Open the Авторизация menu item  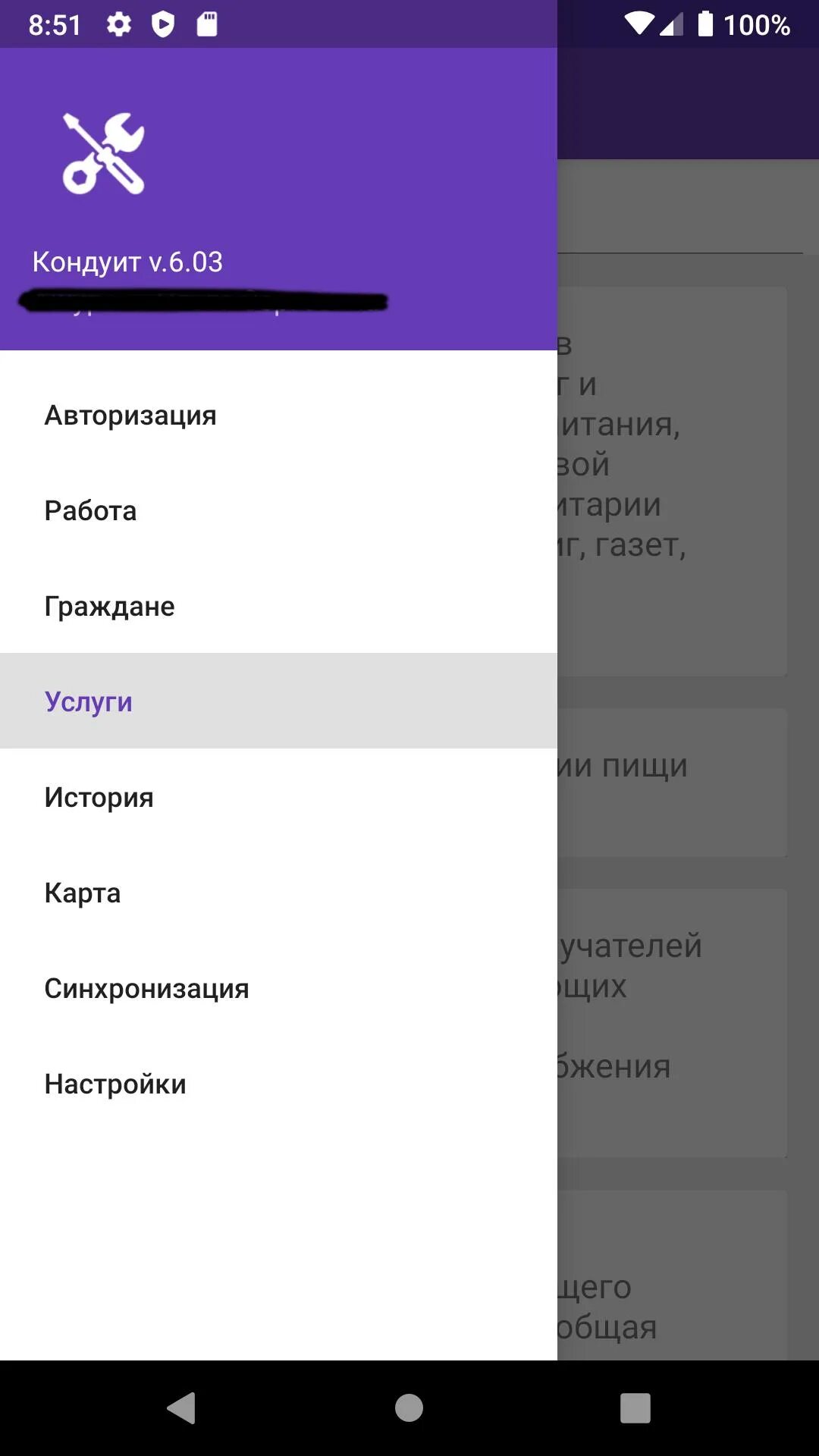tap(278, 416)
